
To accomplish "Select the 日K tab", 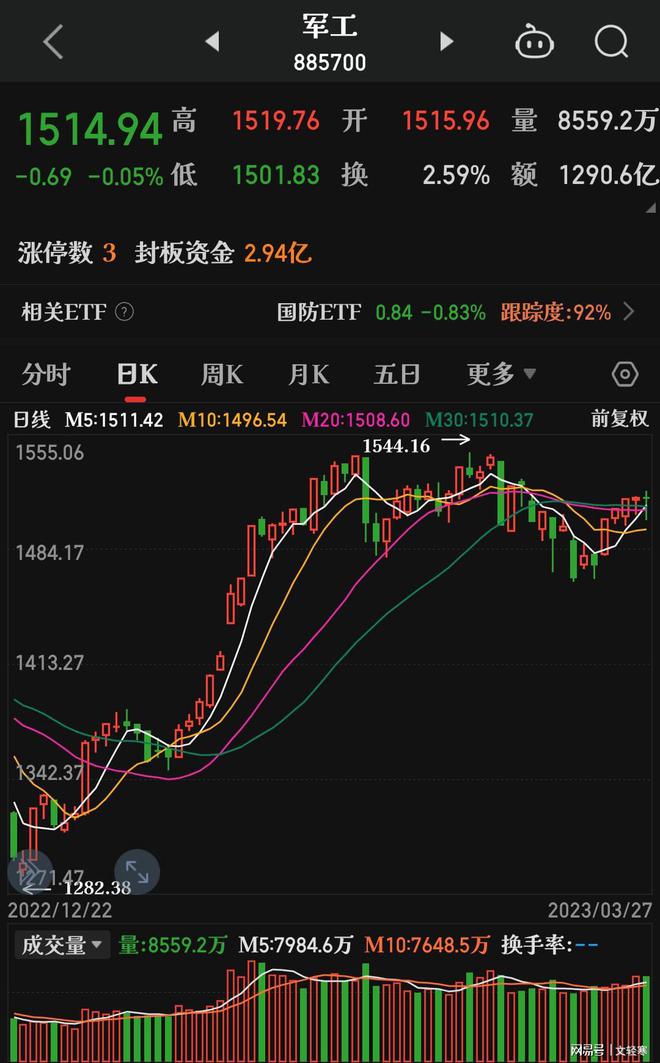I will tap(137, 374).
